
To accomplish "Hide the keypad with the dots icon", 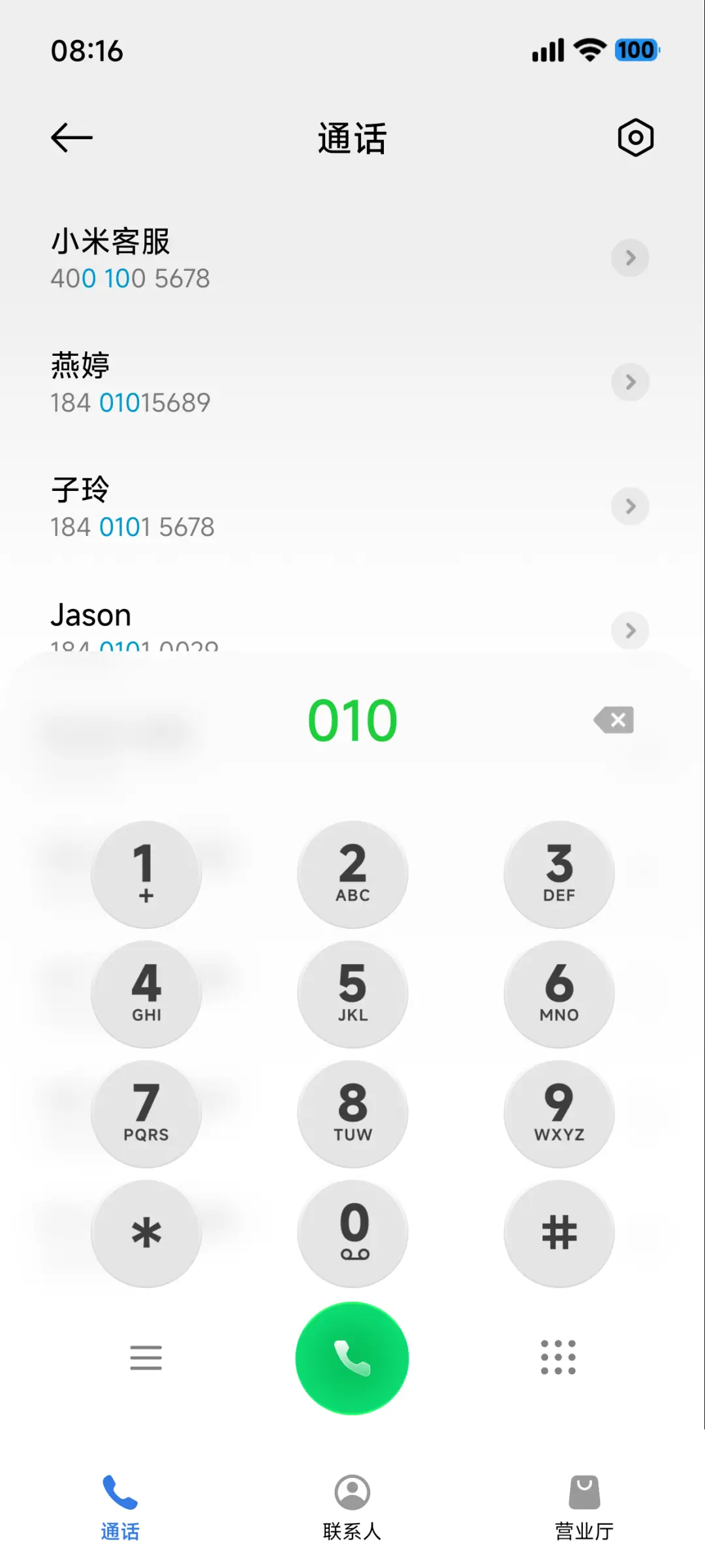I will pos(558,1357).
